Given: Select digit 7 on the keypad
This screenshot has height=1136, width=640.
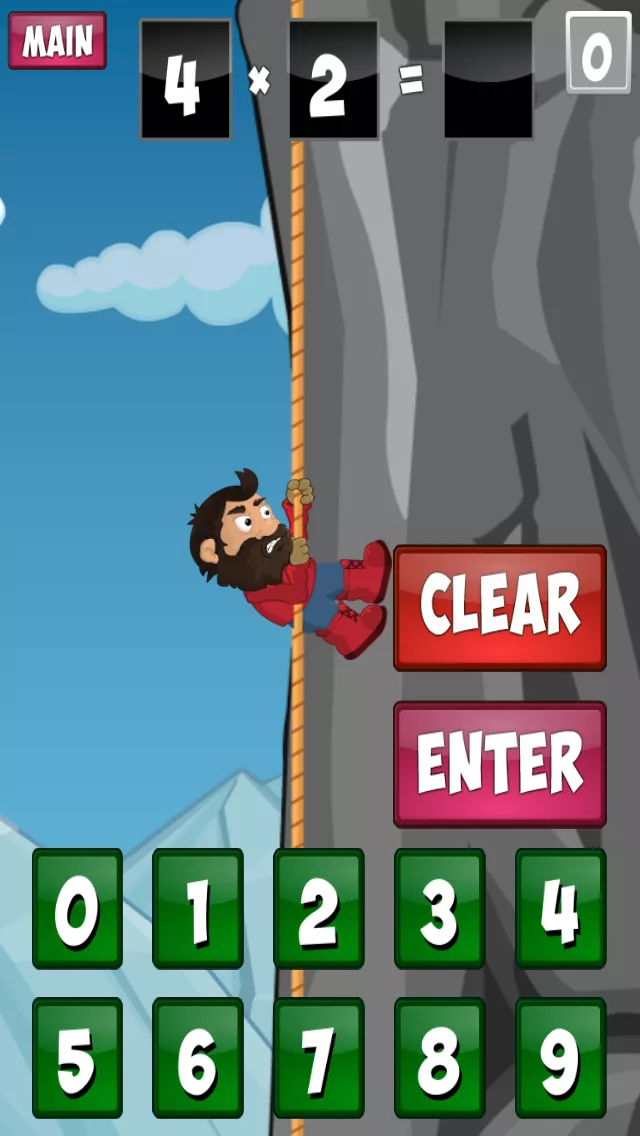Looking at the screenshot, I should [x=319, y=1057].
